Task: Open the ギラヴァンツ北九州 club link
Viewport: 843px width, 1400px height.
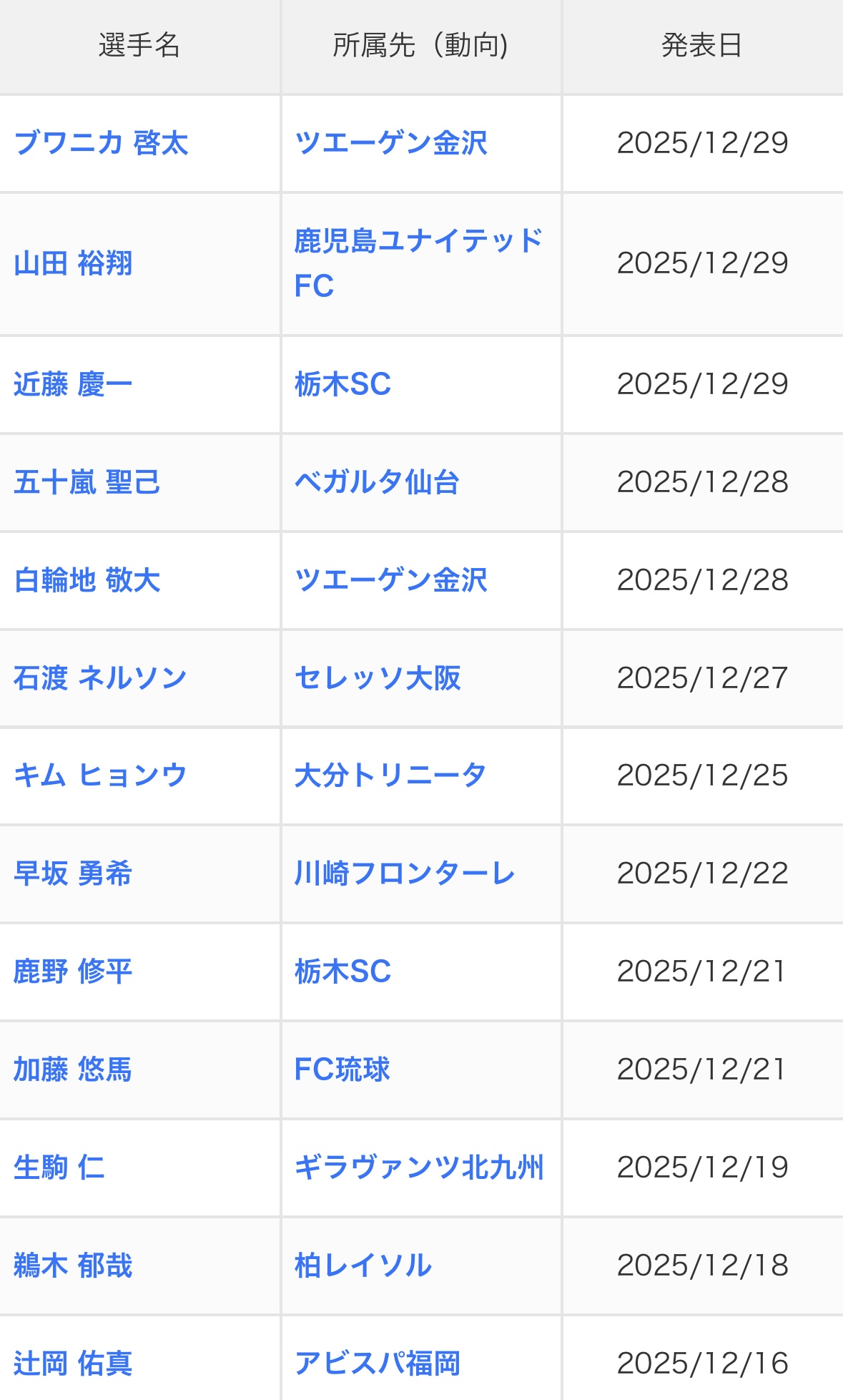Action: (419, 1168)
